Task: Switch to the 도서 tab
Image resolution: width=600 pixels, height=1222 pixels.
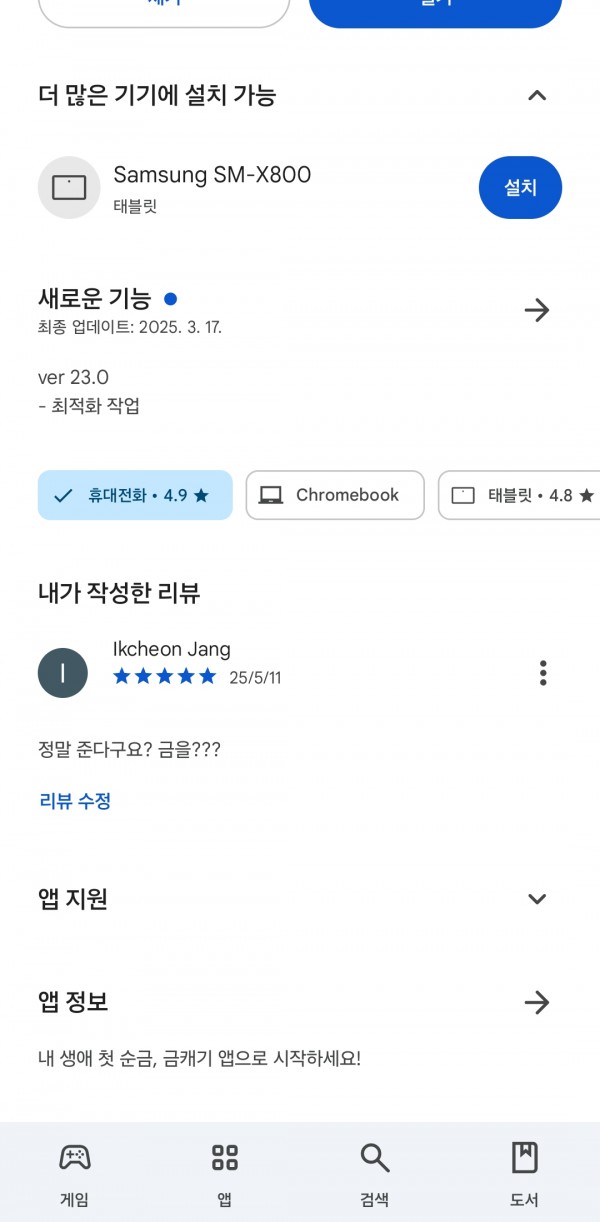Action: 525,1174
